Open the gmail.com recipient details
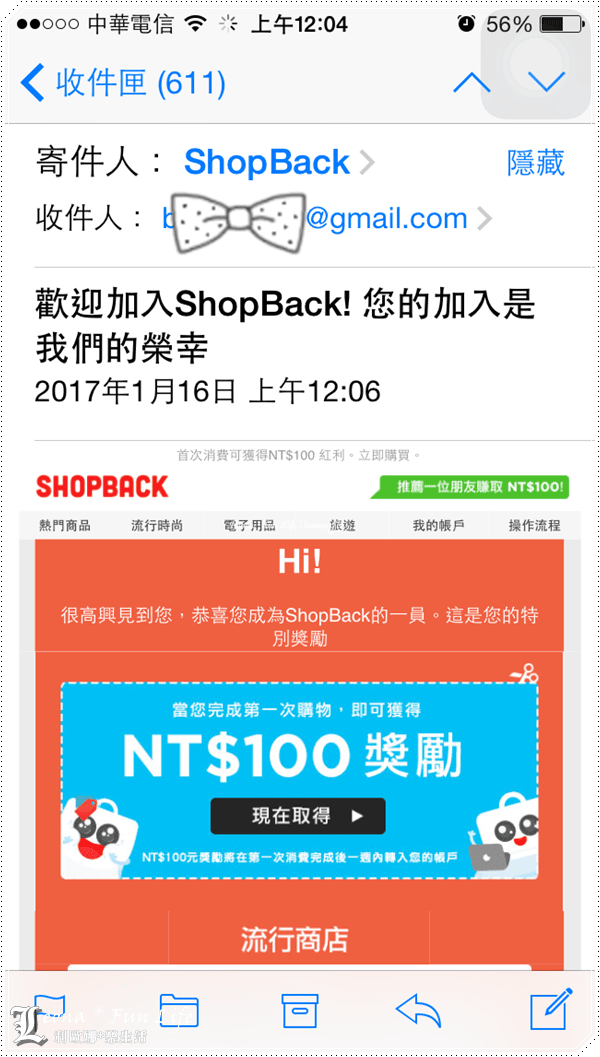The height and width of the screenshot is (1057, 600). click(x=385, y=218)
